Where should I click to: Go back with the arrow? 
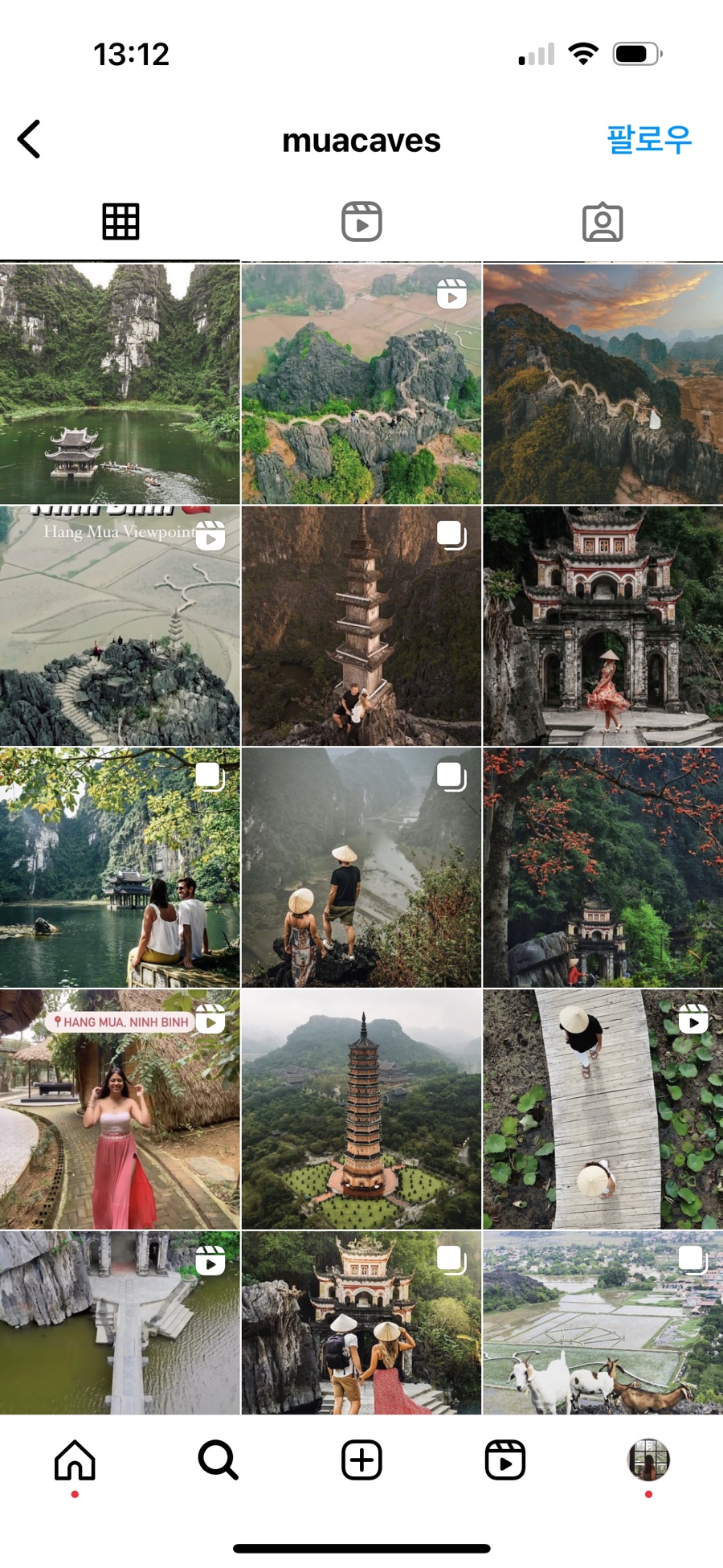tap(30, 140)
